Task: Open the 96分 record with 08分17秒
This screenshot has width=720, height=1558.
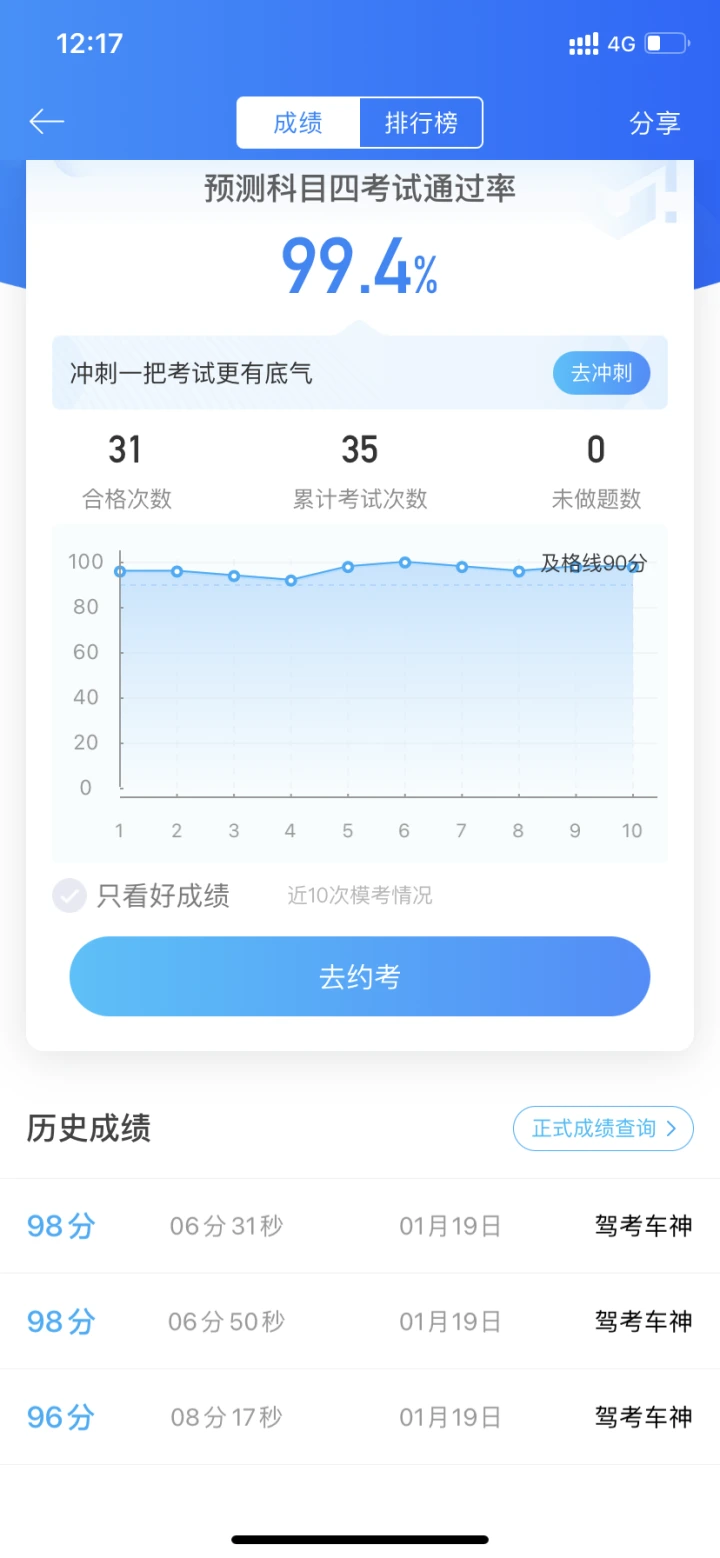Action: click(360, 1417)
